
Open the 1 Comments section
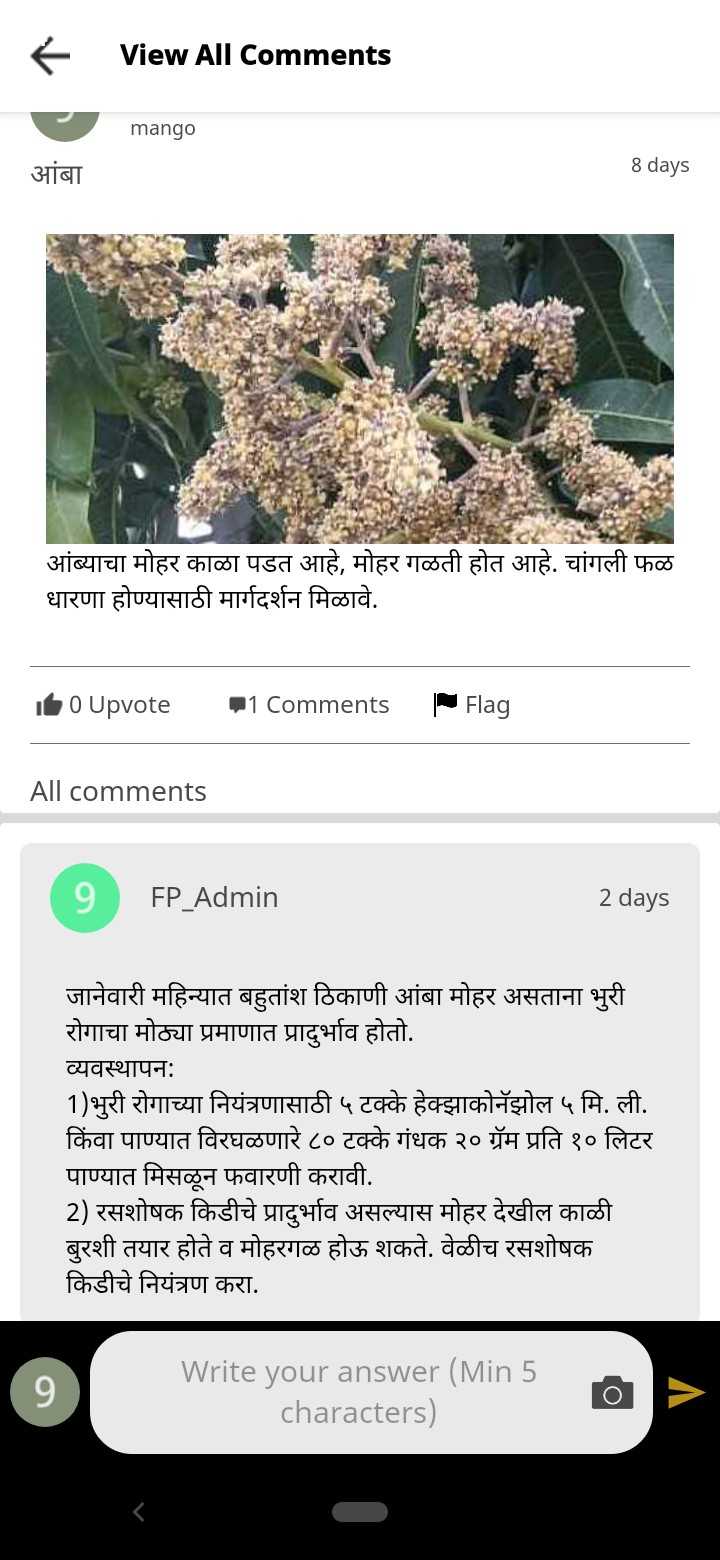point(309,705)
